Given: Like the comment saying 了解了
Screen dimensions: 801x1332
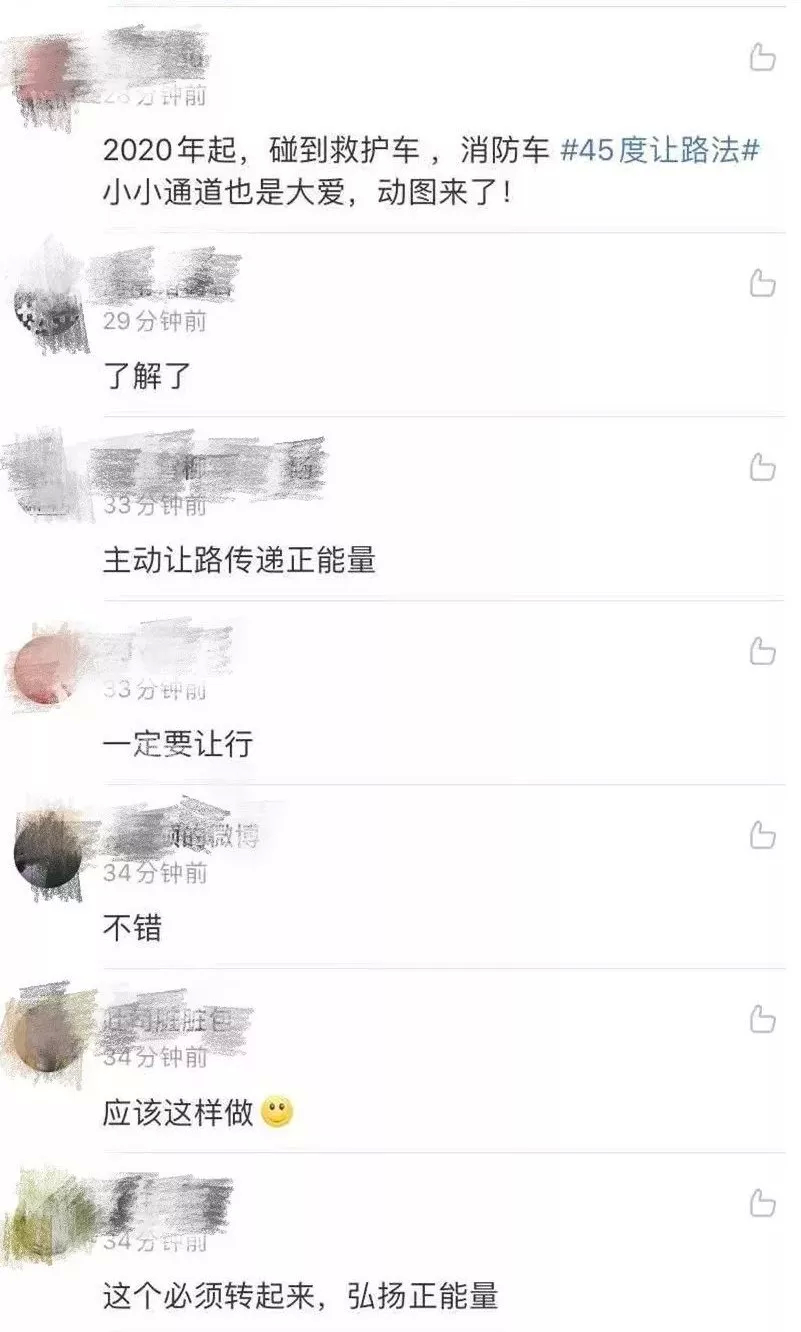Looking at the screenshot, I should 762,283.
